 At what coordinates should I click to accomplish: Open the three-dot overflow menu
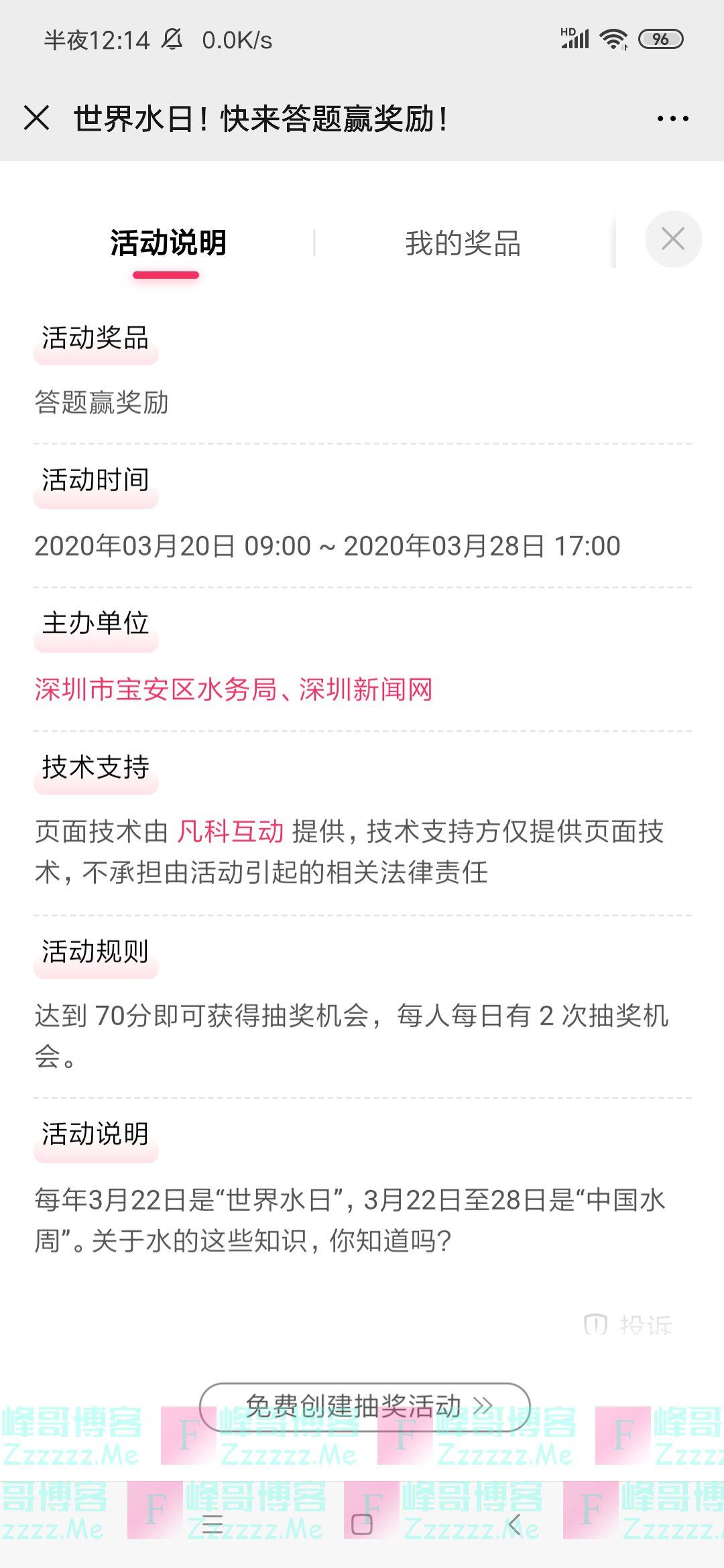[672, 119]
